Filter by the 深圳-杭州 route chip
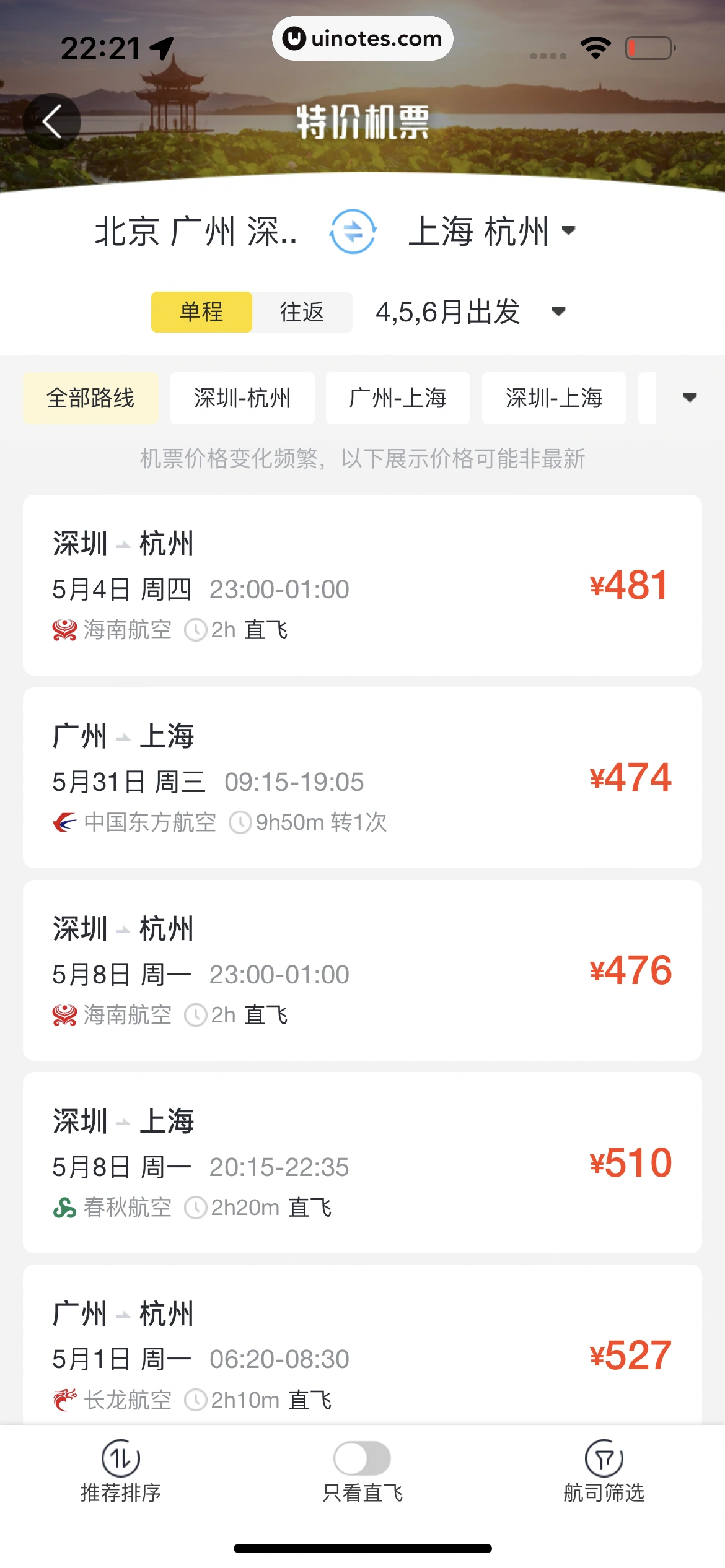This screenshot has width=725, height=1568. (242, 398)
